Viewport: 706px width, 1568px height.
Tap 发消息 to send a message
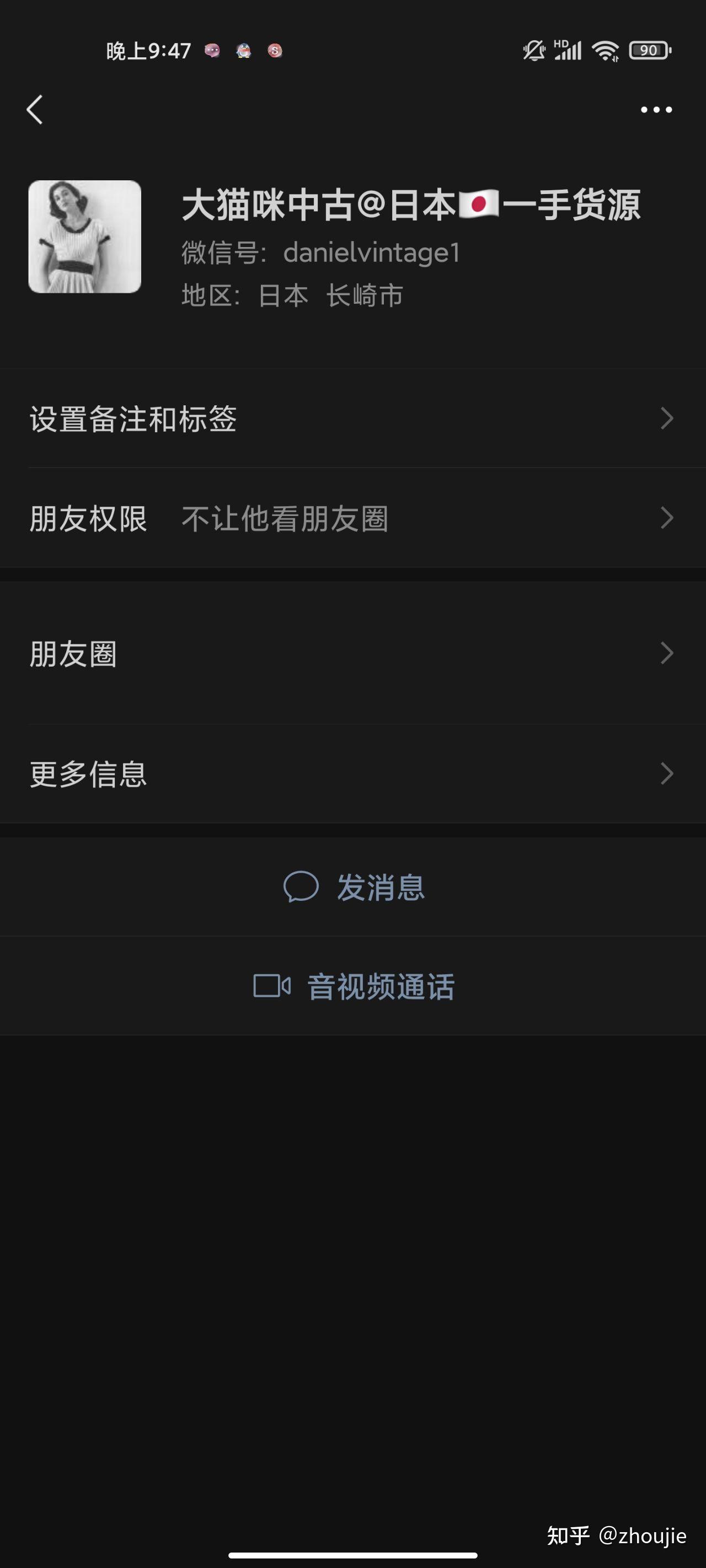(354, 887)
